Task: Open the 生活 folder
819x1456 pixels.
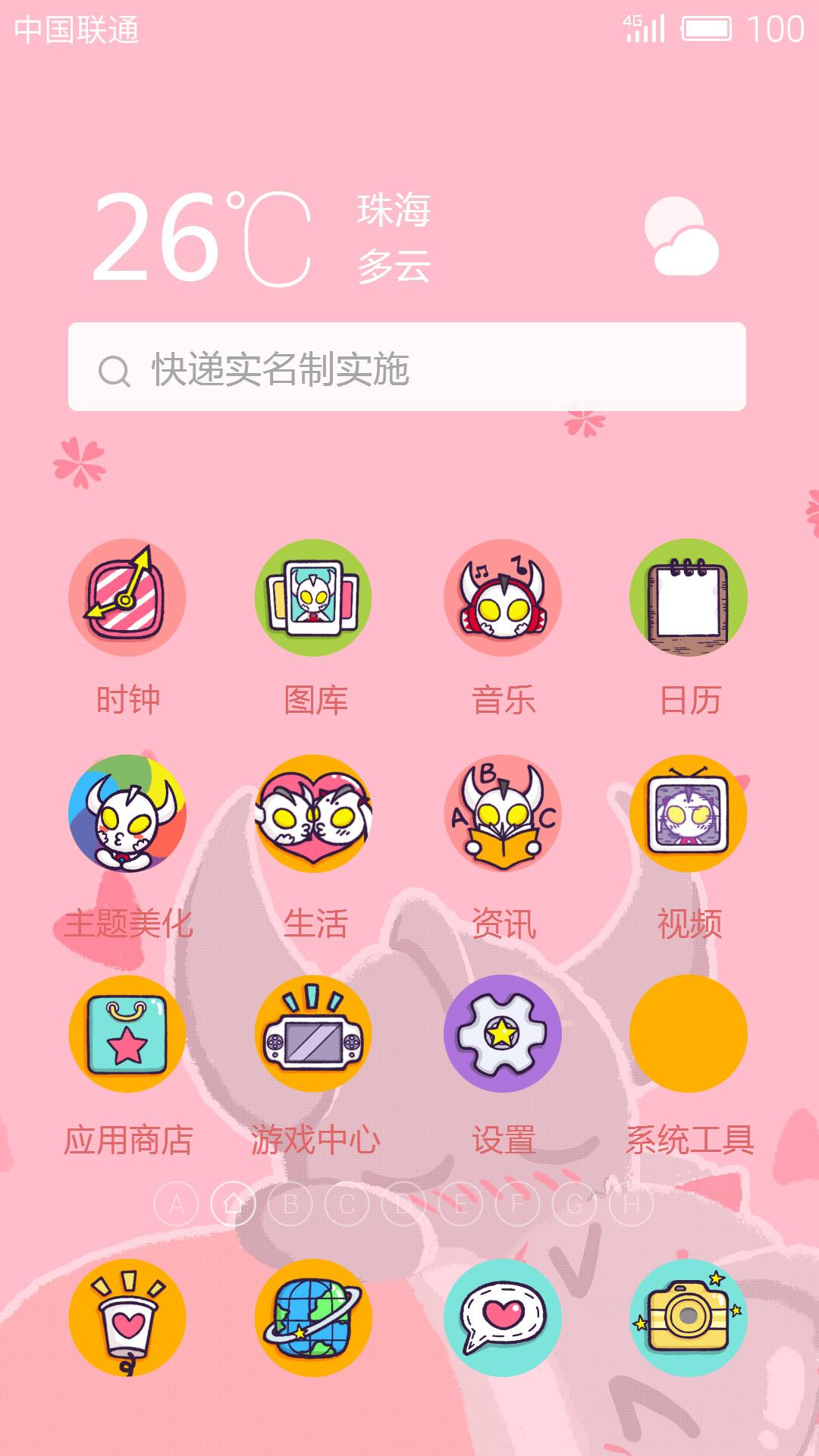Action: coord(313,814)
